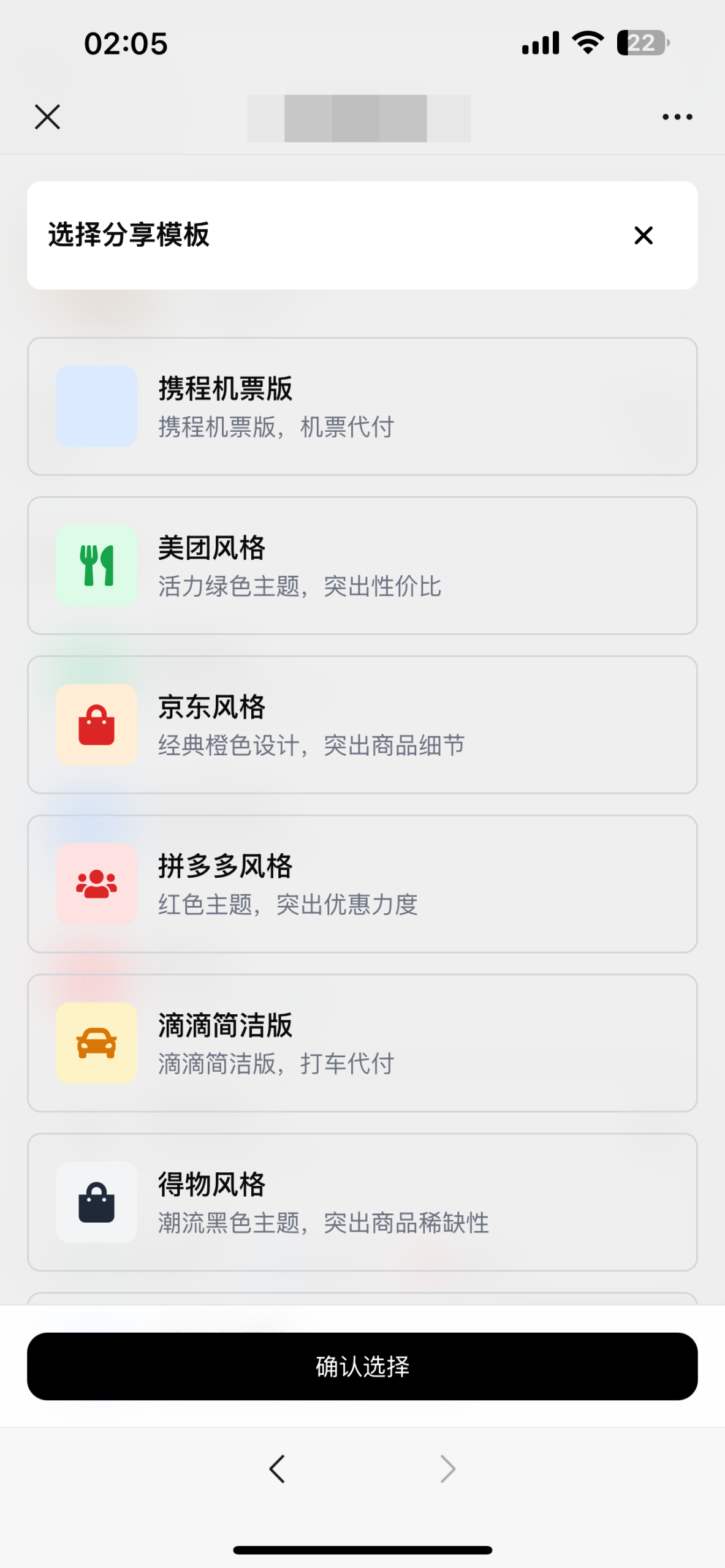725x1568 pixels.
Task: Tap the dialog title 选择分享模板
Action: pyautogui.click(x=128, y=235)
